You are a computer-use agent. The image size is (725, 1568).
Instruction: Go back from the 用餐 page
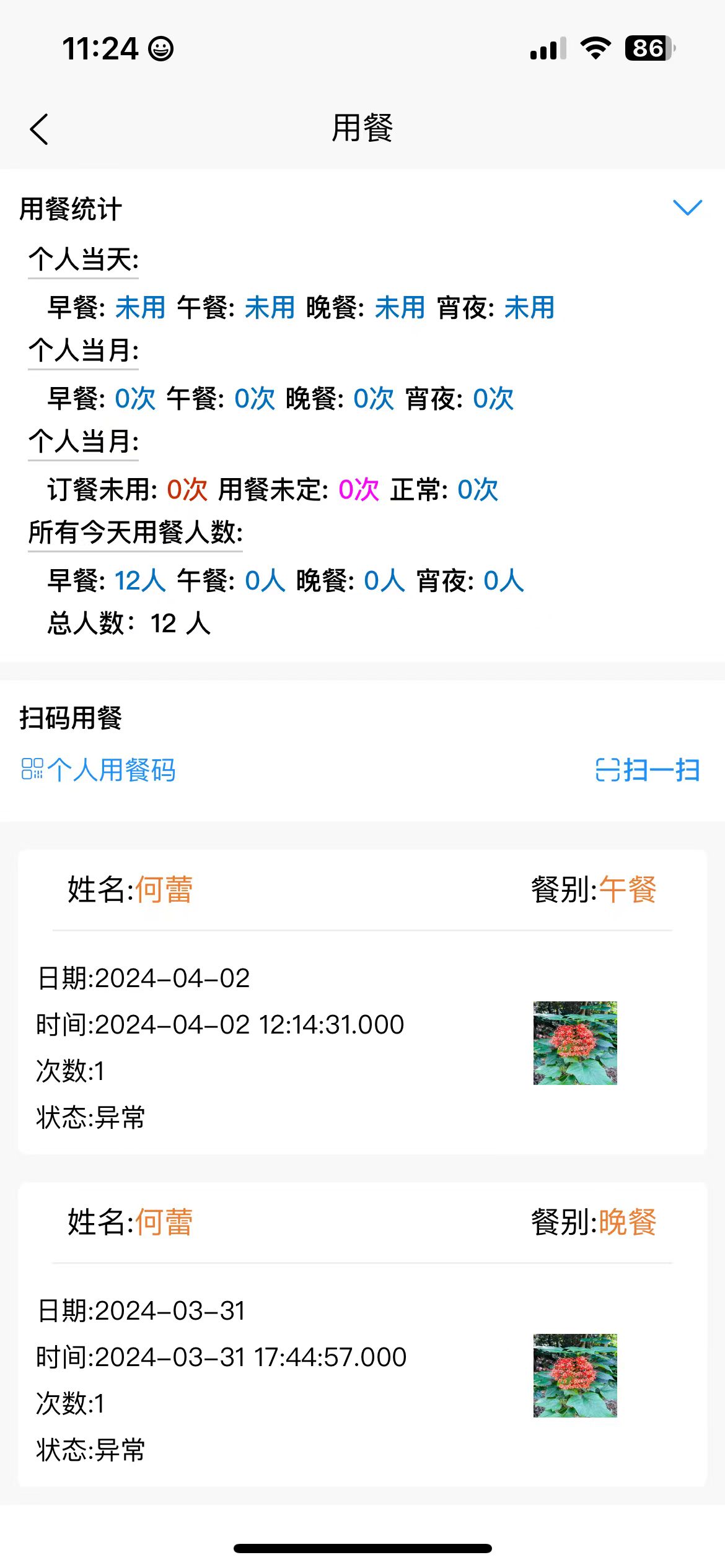(x=39, y=129)
